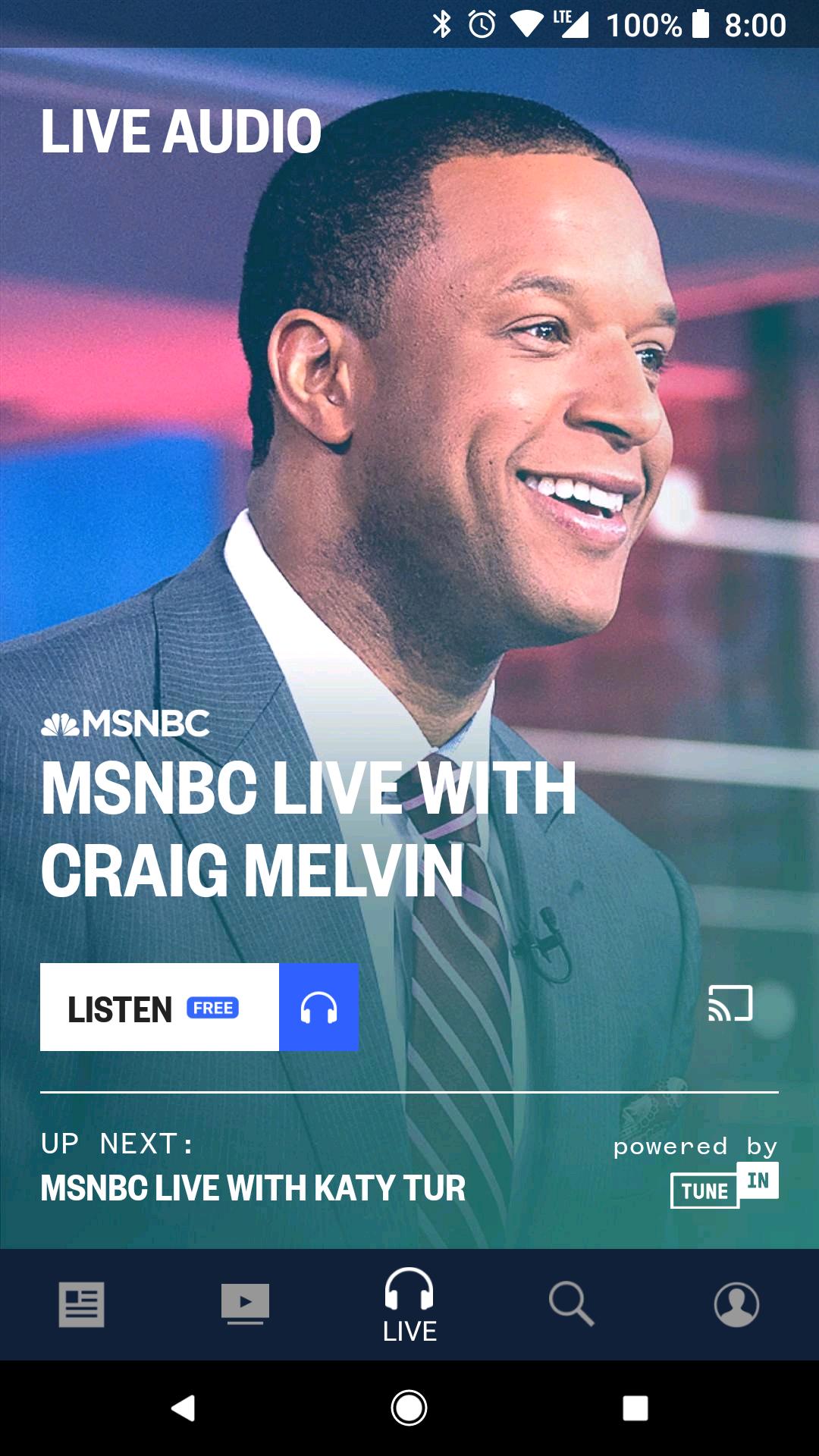Open the news feed tab

[x=82, y=1304]
